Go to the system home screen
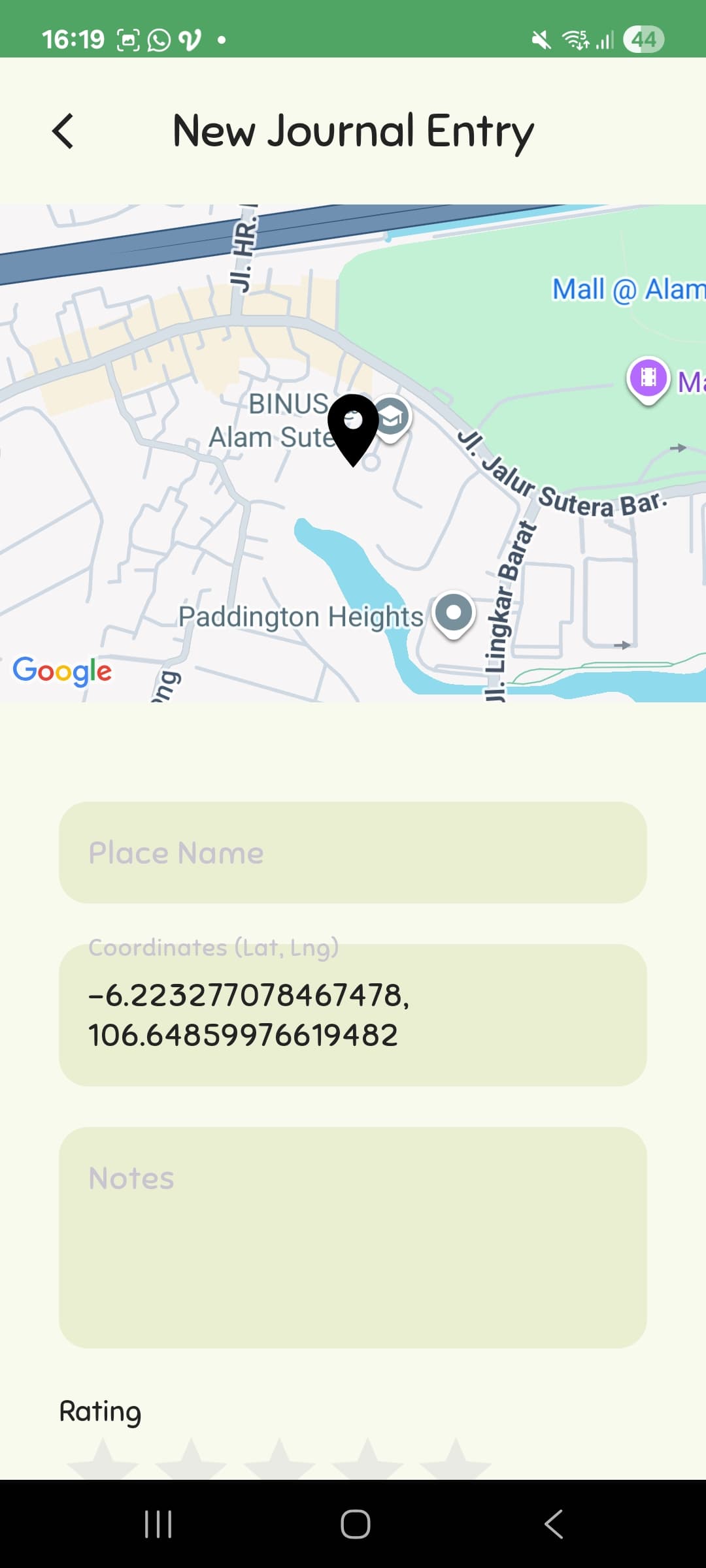This screenshot has width=706, height=1568. 355,1524
